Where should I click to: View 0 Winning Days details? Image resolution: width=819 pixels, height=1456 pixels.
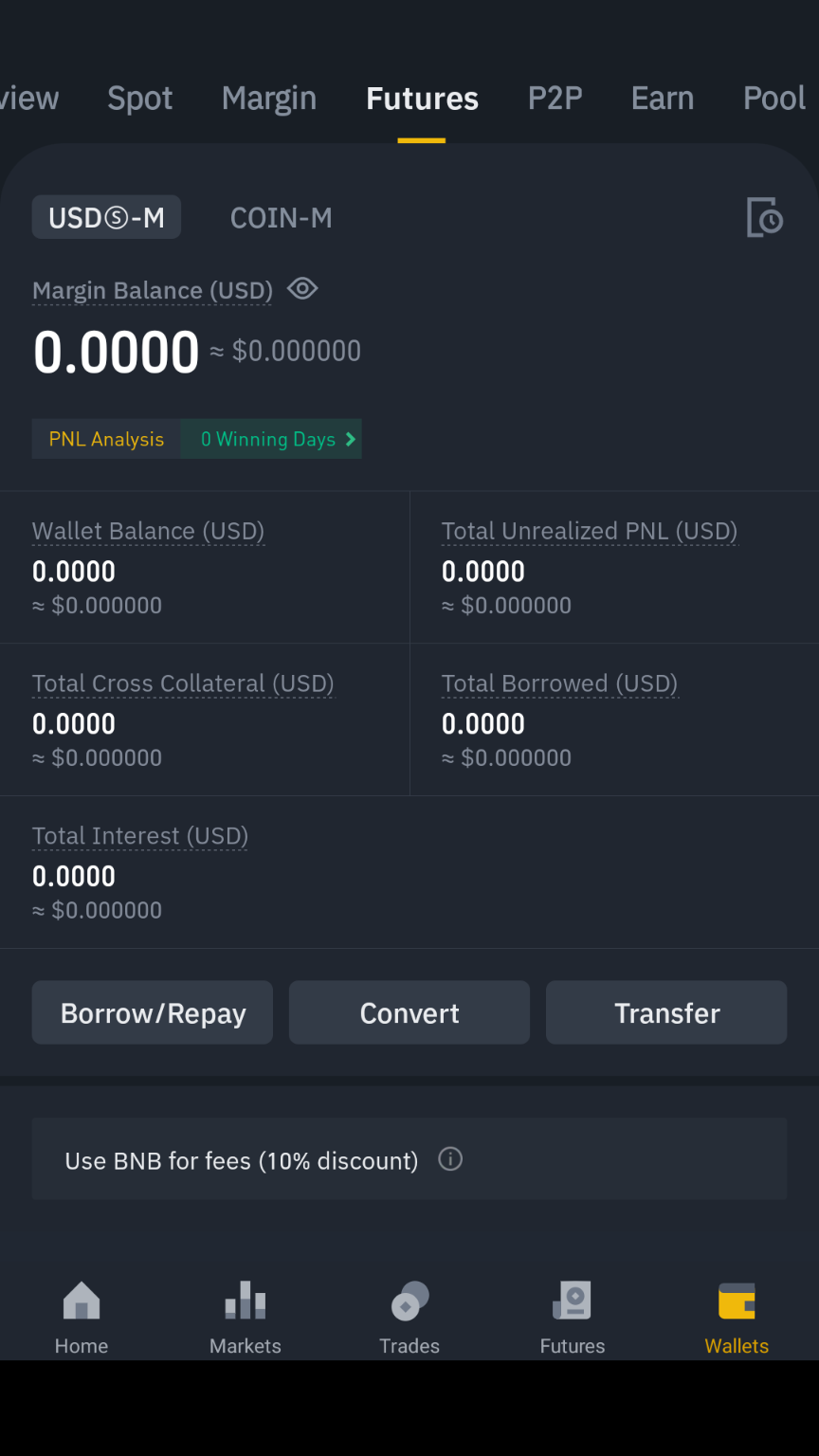pos(275,439)
